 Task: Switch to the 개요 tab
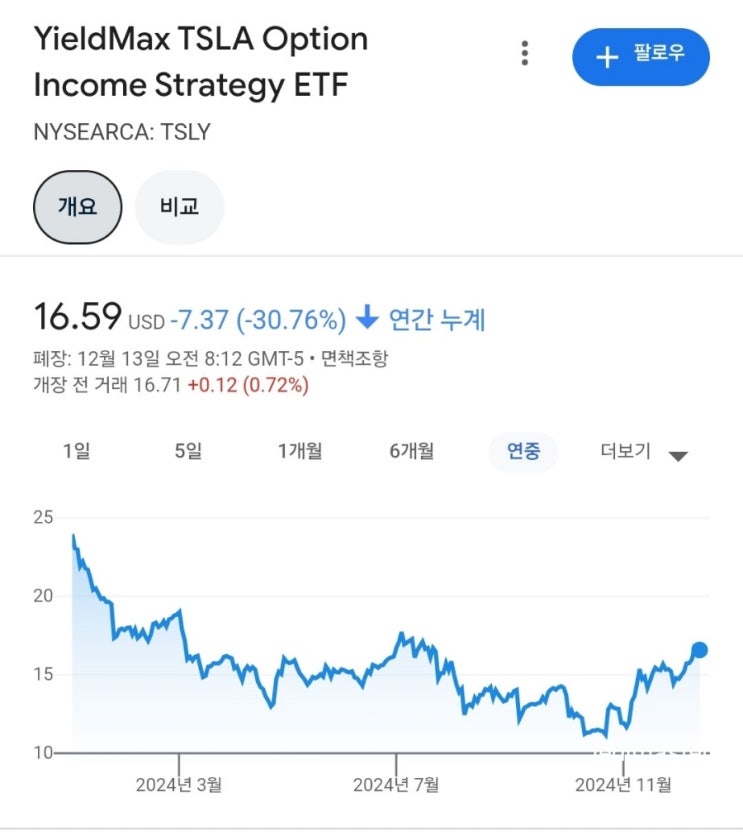coord(77,207)
